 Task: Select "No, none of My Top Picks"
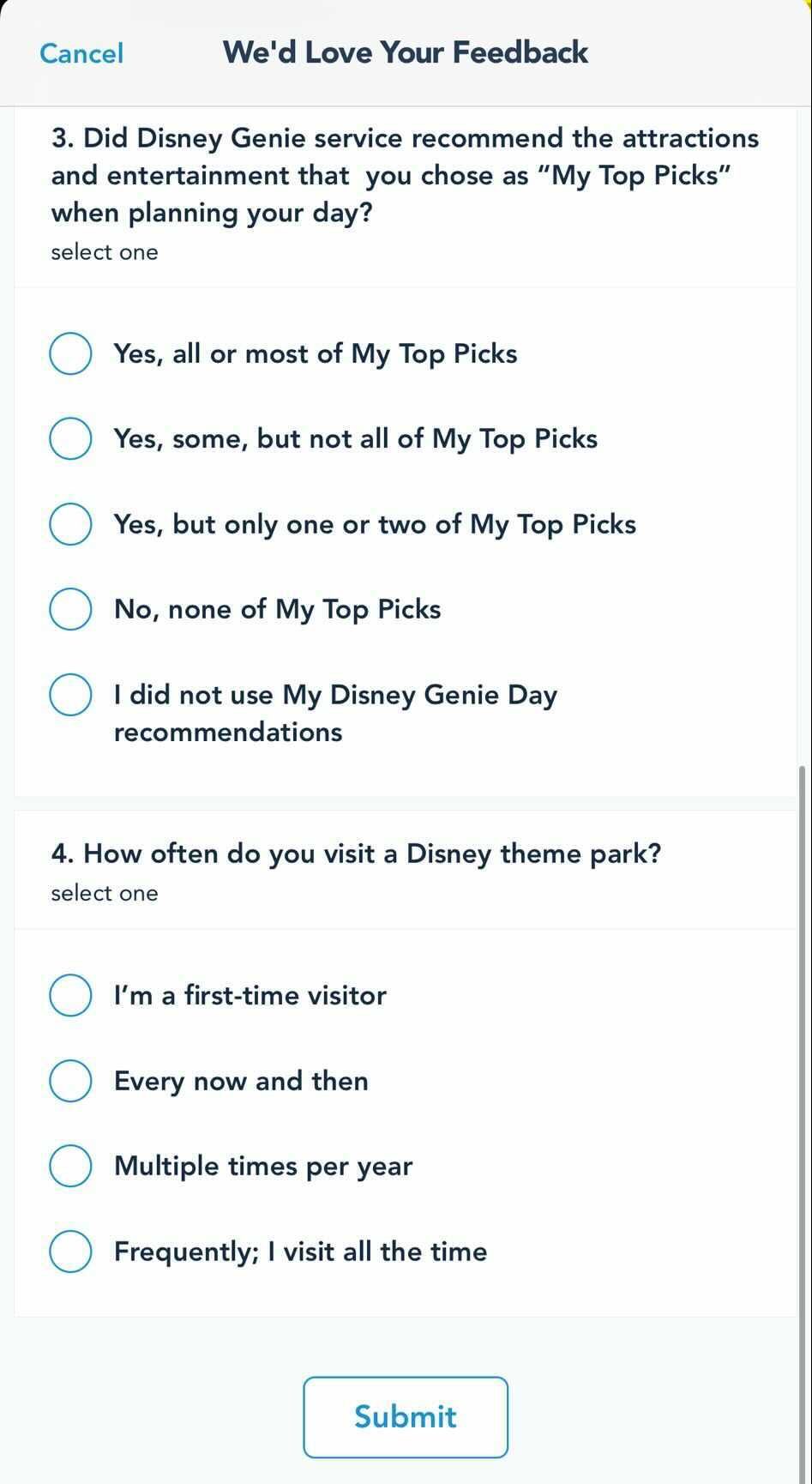[71, 609]
